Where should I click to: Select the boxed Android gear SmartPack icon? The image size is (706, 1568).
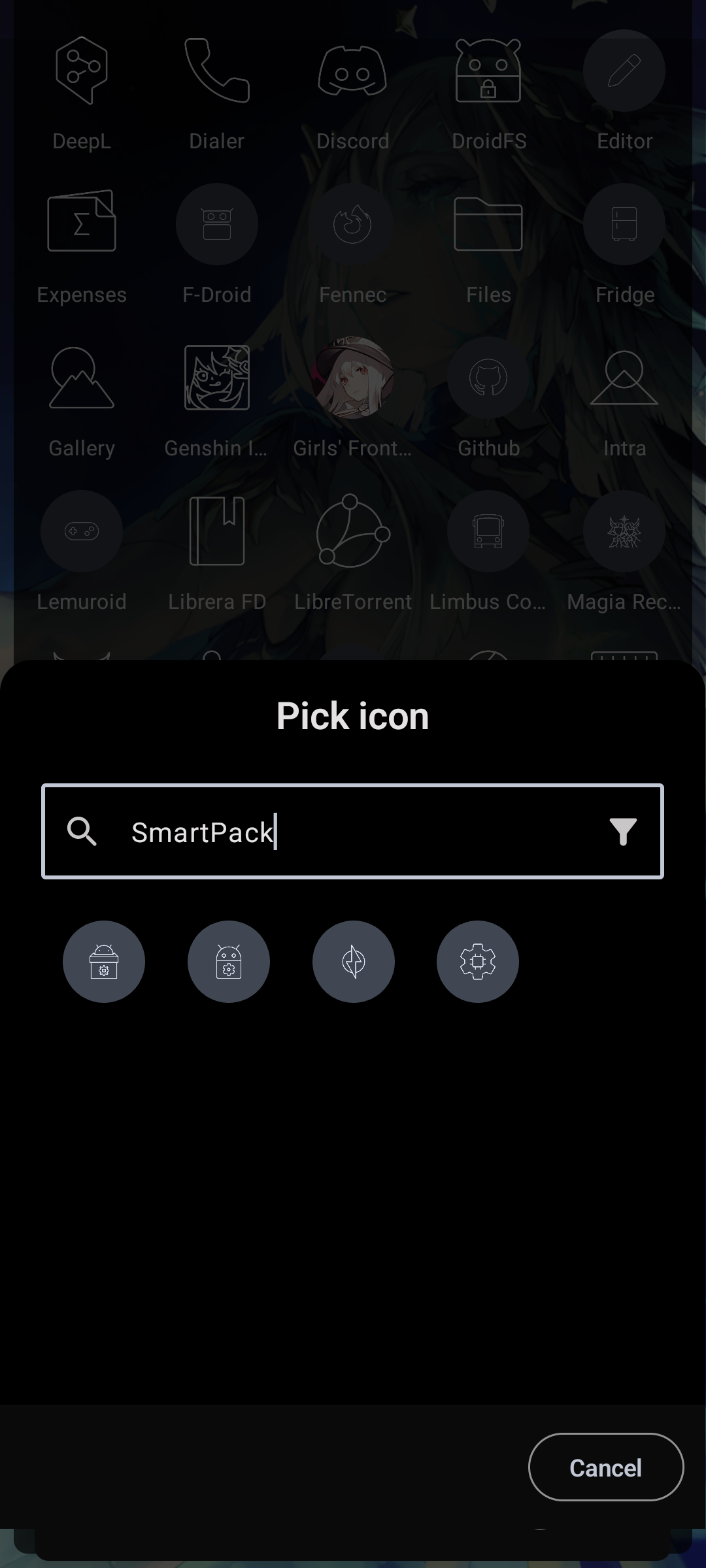point(103,962)
